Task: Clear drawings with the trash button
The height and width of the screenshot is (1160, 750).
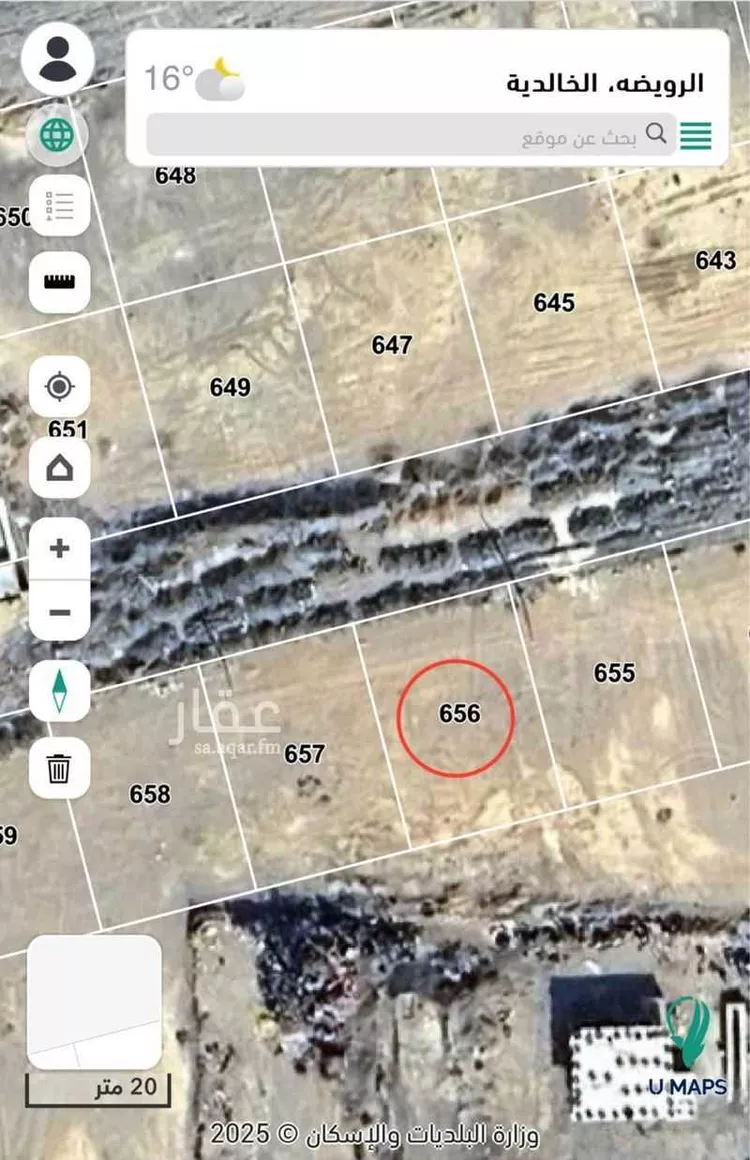Action: coord(60,769)
